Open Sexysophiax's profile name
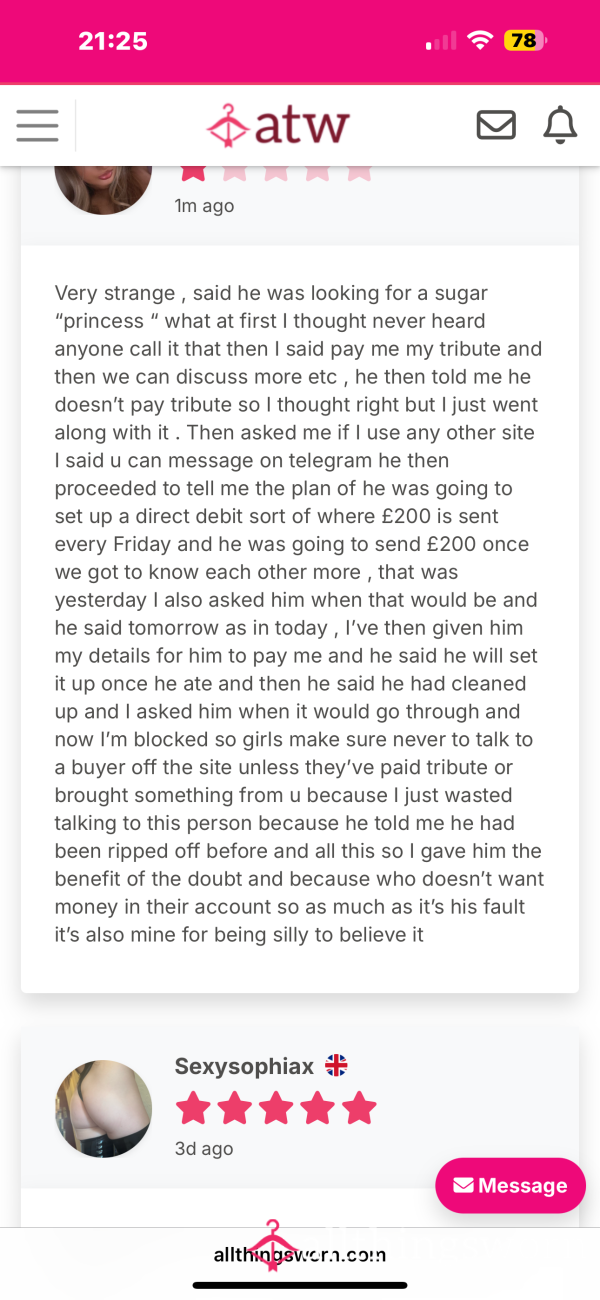Screen dimensions: 600x1300 244,1066
